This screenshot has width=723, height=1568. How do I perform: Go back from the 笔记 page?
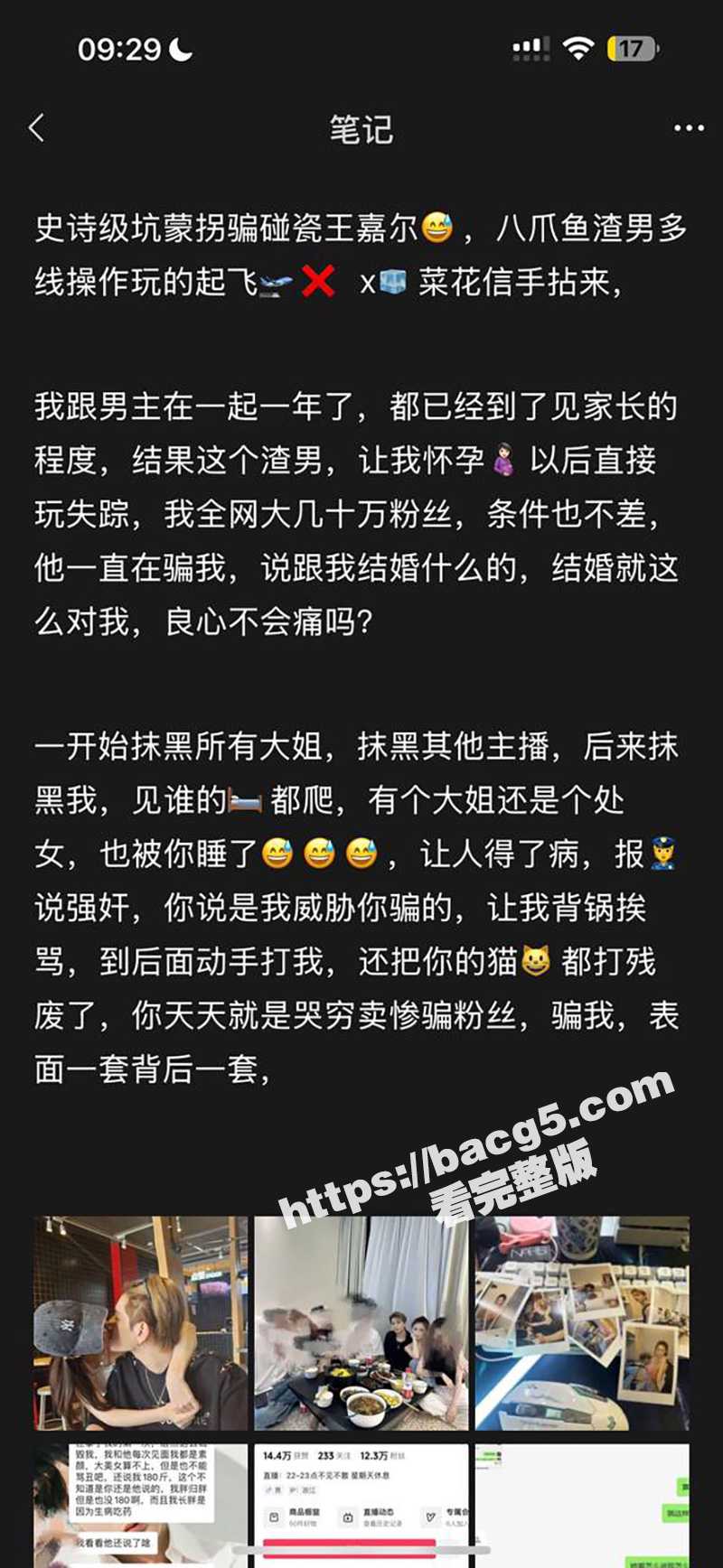[x=37, y=128]
